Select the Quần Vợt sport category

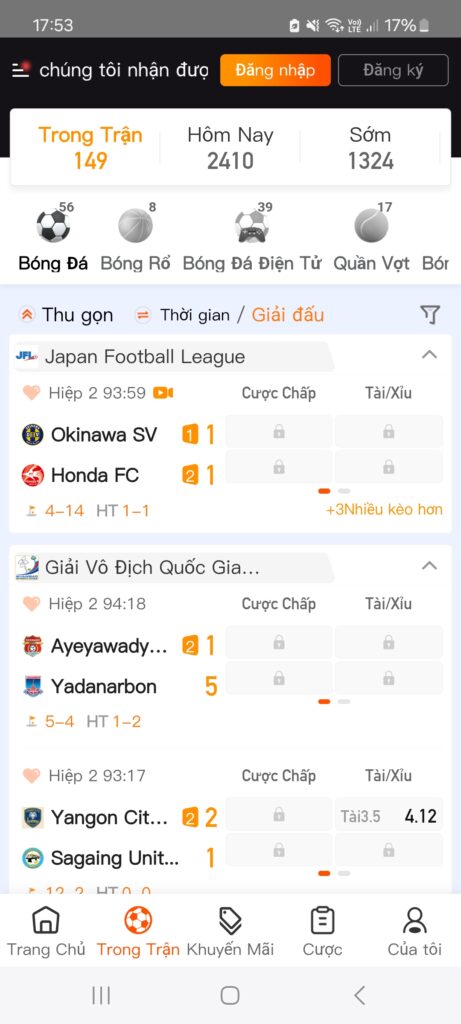click(x=372, y=238)
